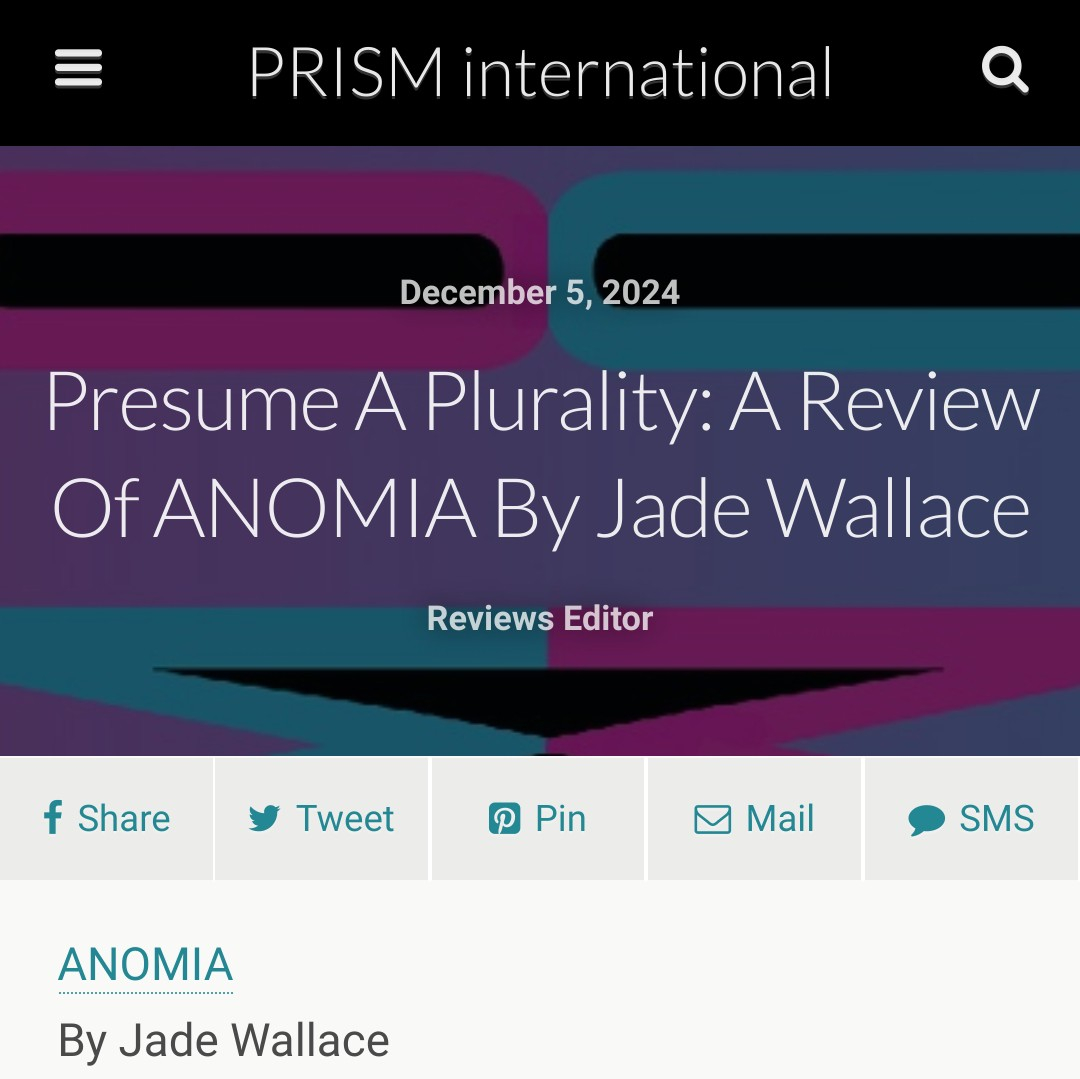
Task: Send the article by Mail
Action: (x=755, y=818)
